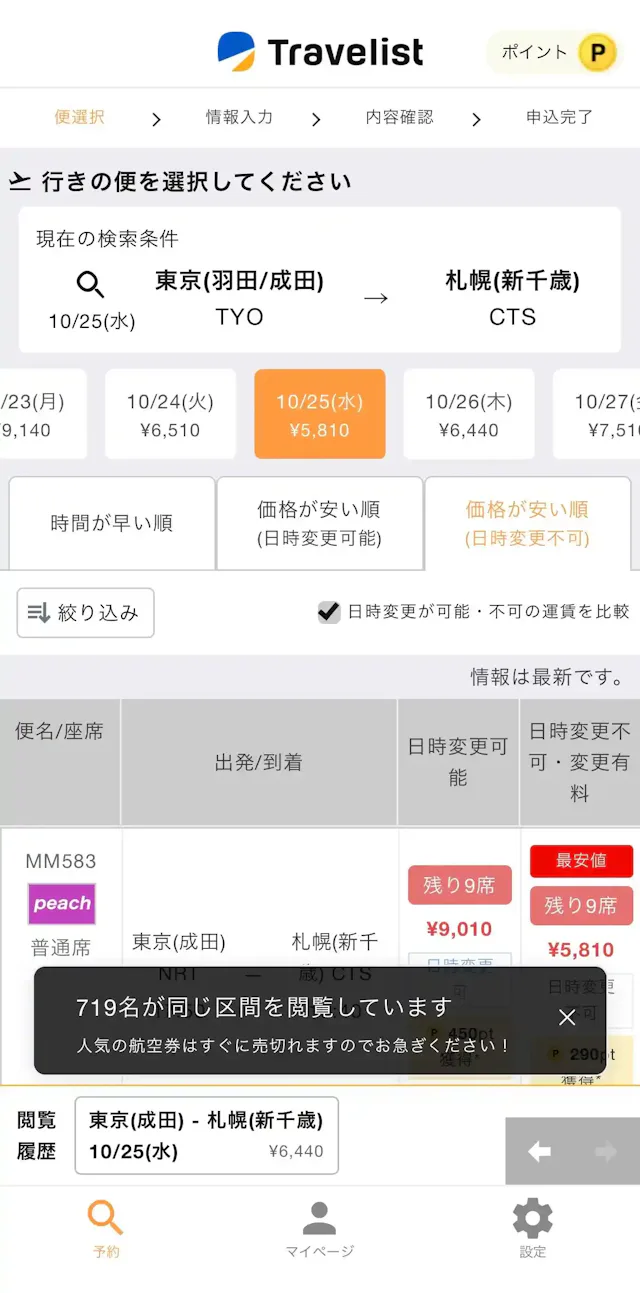Go to previous browsing history entry
This screenshot has height=1293, width=640.
click(x=540, y=1152)
